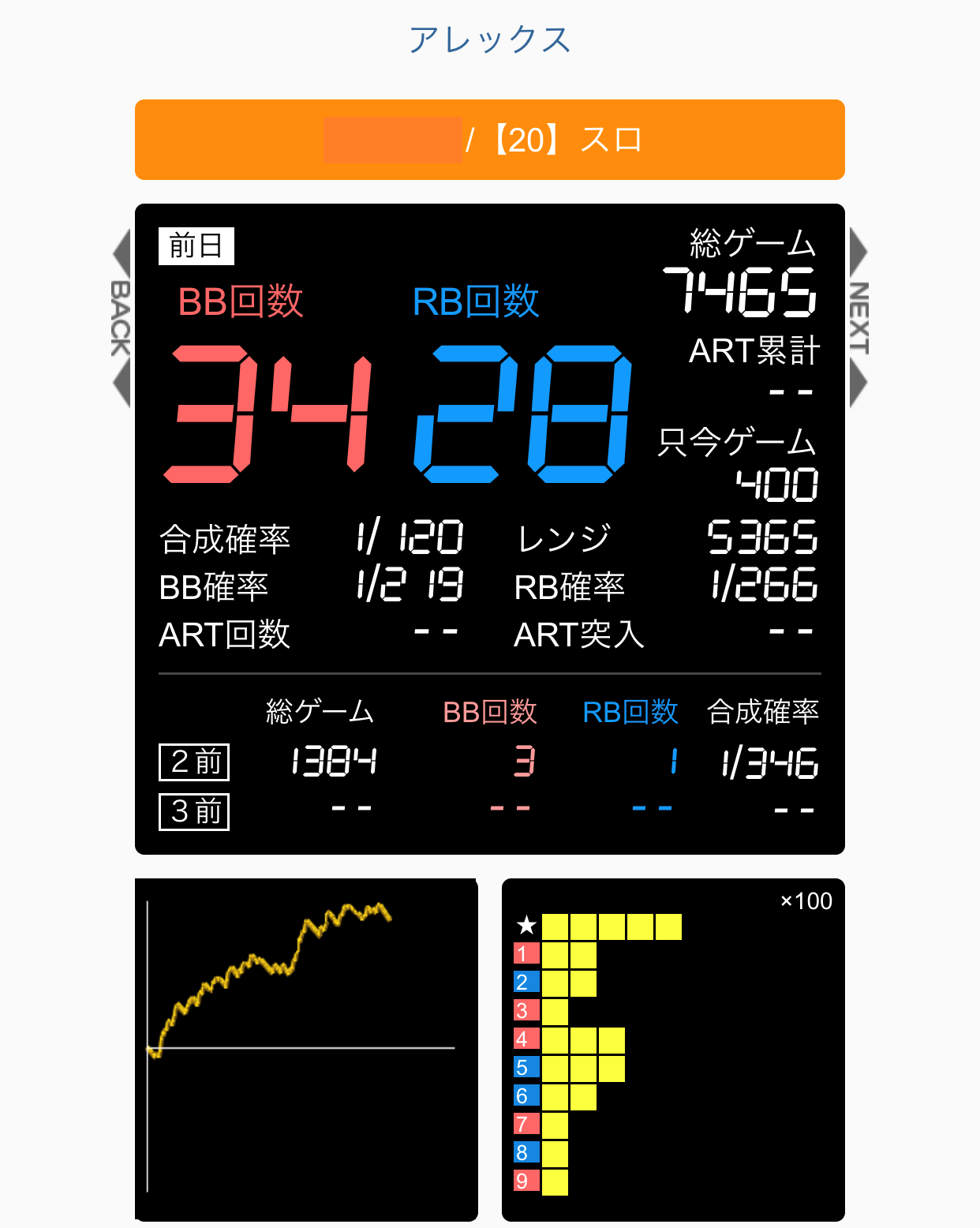
Task: Enlarge the slump graph chart
Action: click(x=306, y=1049)
